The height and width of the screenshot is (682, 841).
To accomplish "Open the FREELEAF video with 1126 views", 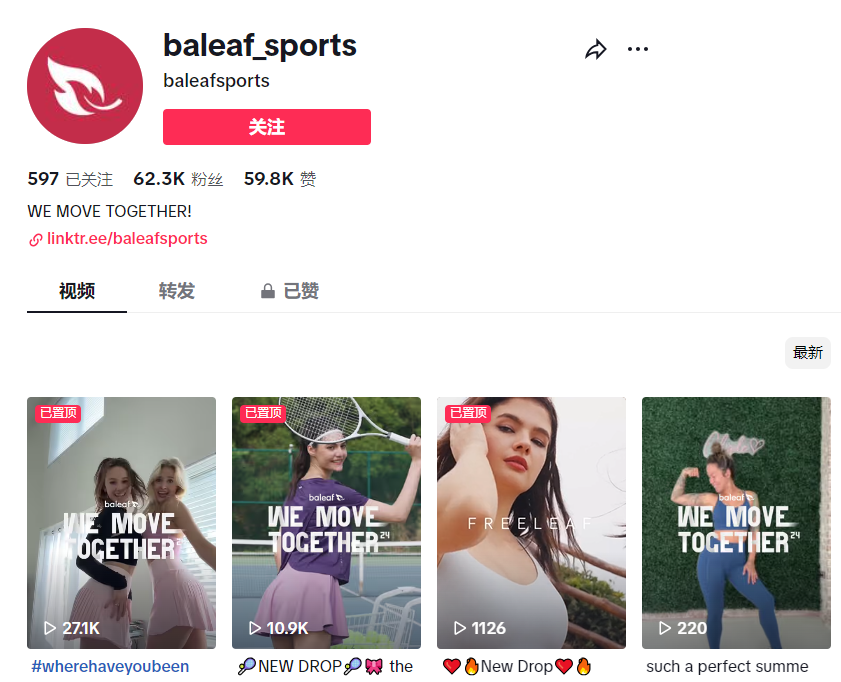I will tap(531, 520).
